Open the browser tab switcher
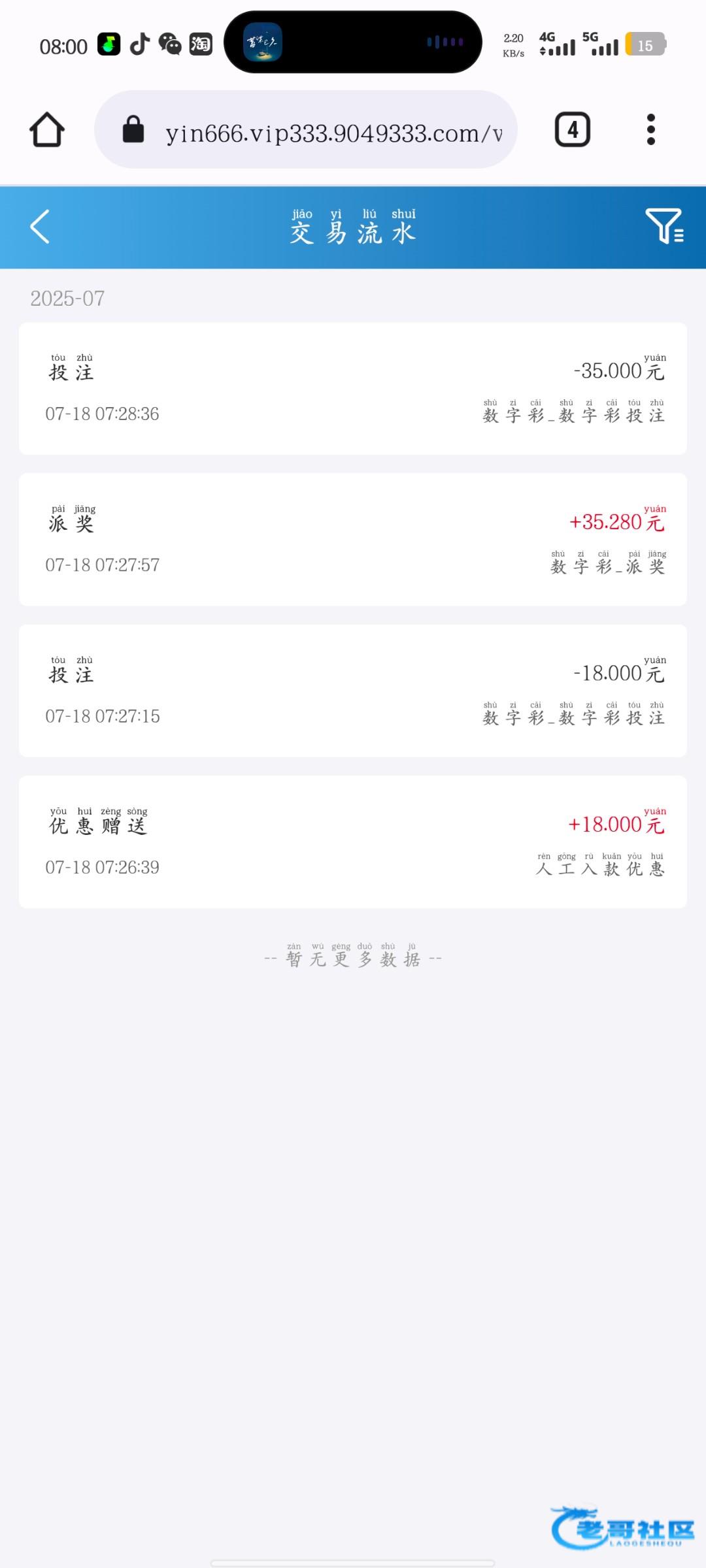 point(573,130)
